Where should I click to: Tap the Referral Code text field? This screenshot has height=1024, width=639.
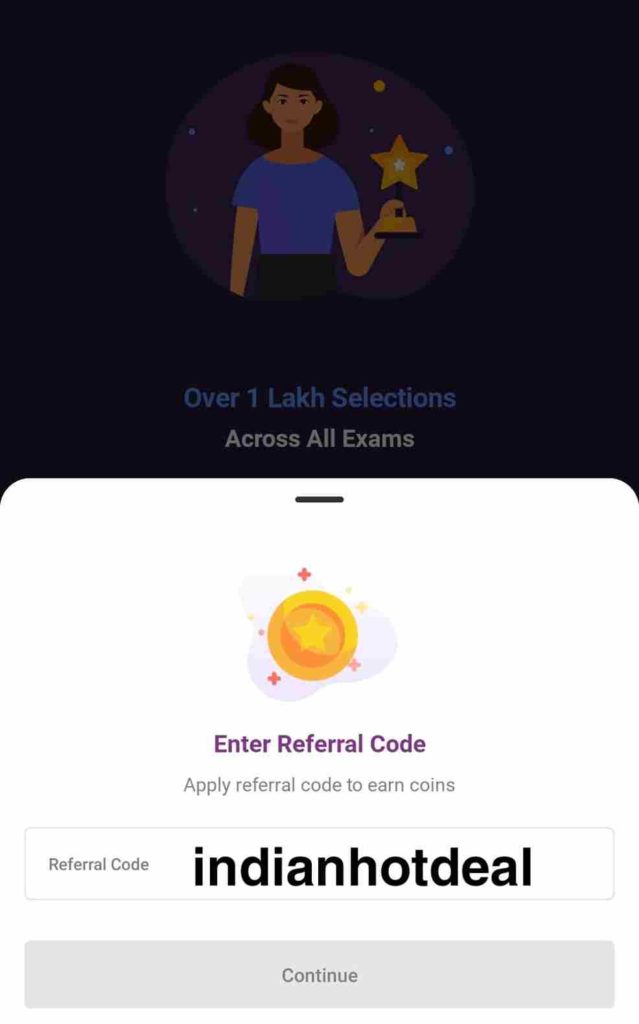[x=319, y=863]
